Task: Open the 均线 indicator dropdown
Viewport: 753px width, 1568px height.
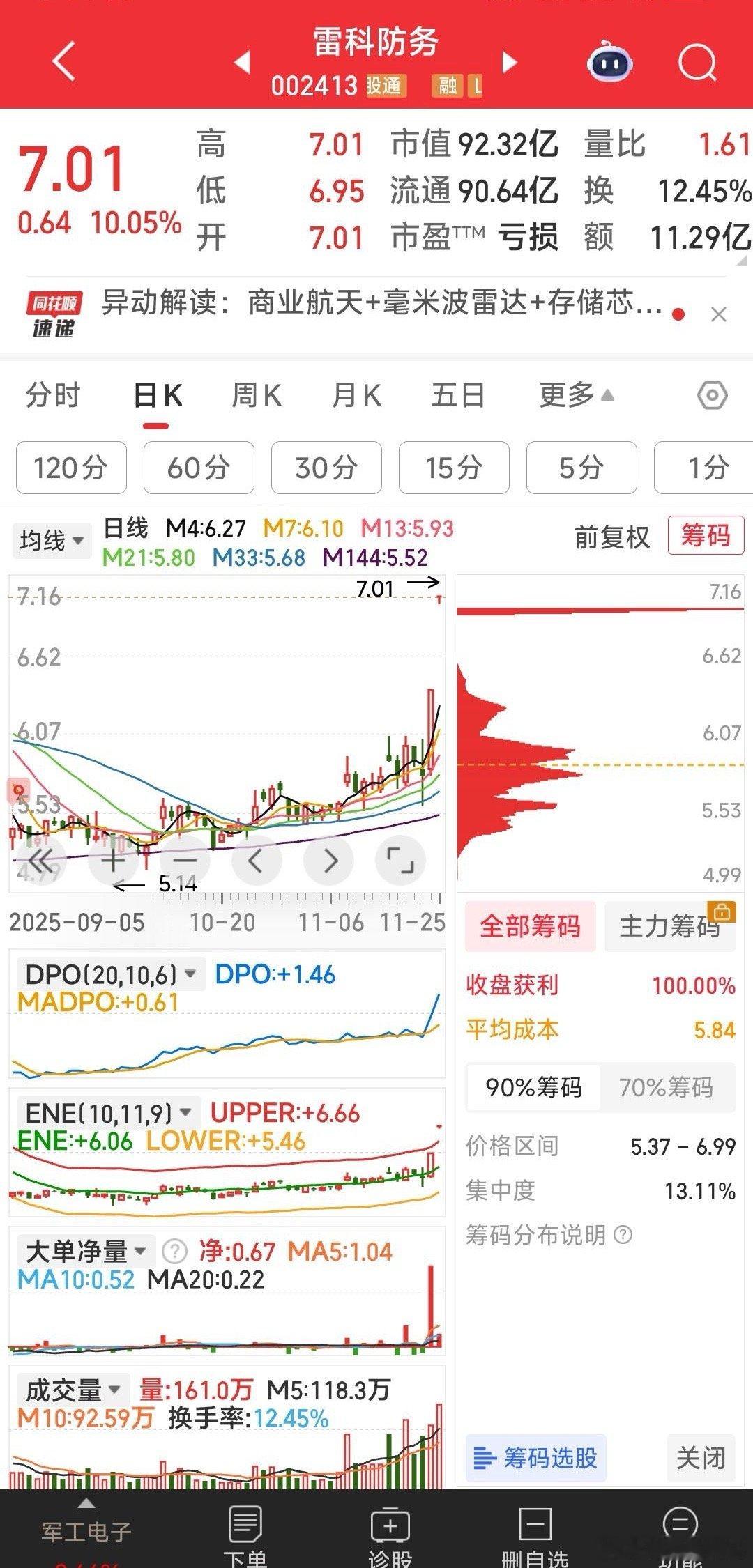Action: pyautogui.click(x=52, y=540)
